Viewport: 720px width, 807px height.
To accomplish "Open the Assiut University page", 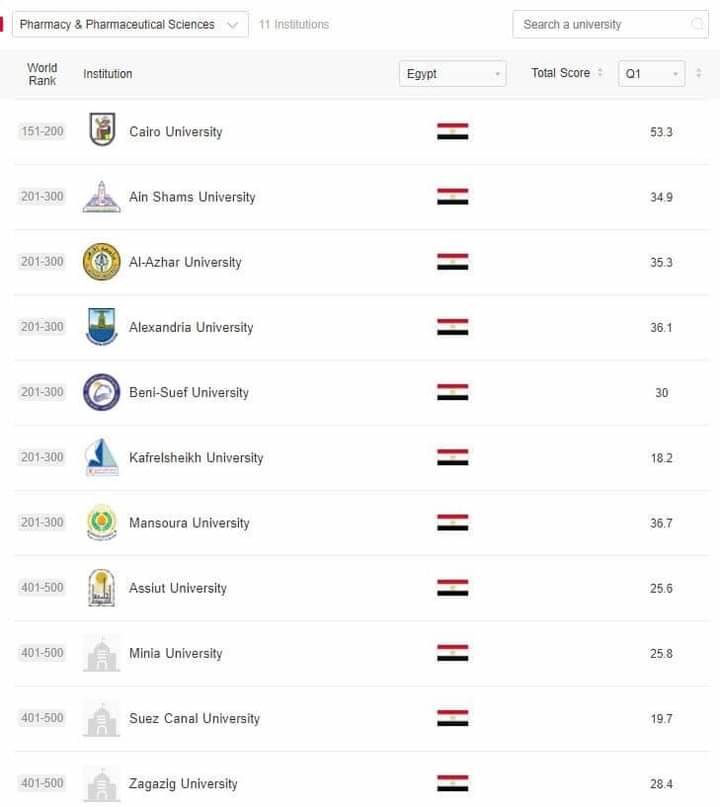I will 178,588.
